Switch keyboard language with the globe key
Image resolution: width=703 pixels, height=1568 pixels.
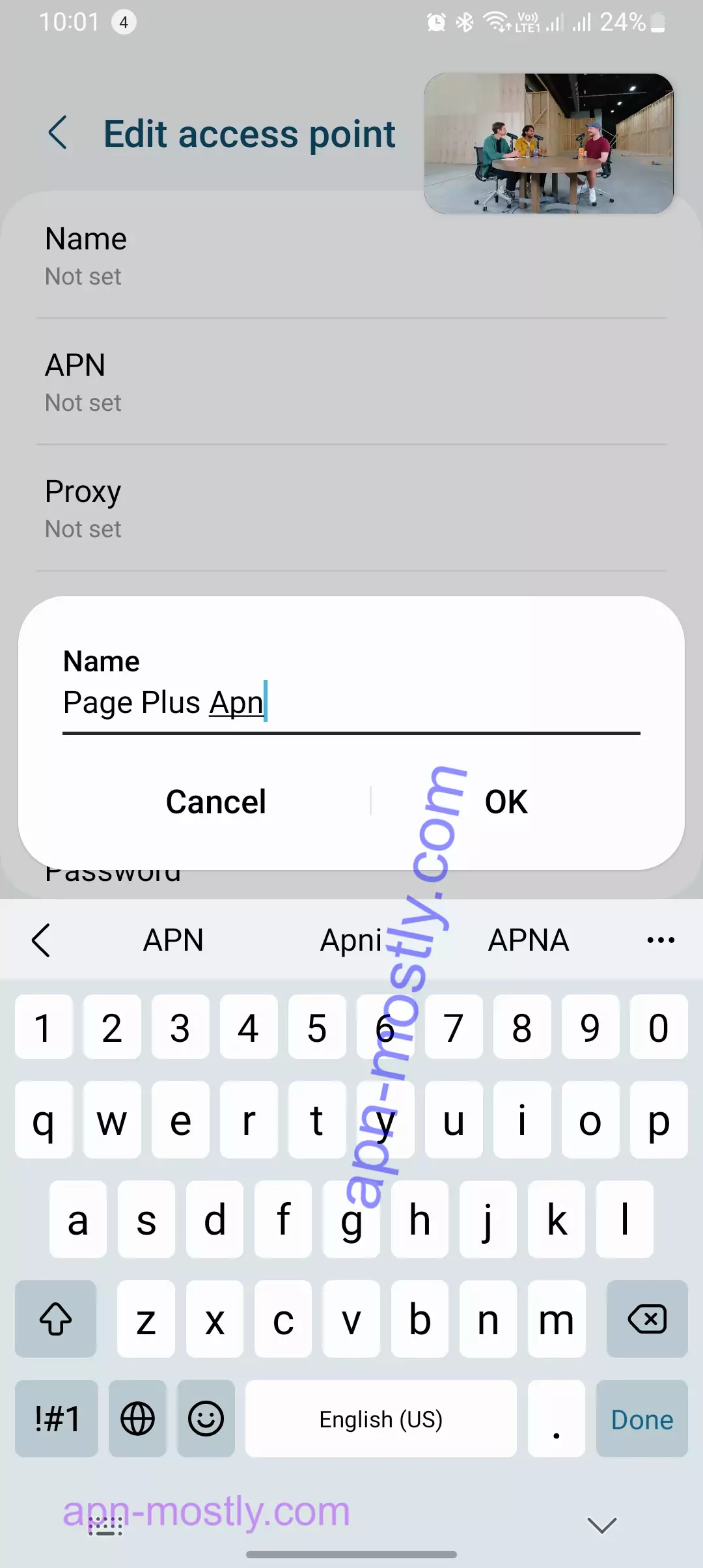(x=137, y=1419)
